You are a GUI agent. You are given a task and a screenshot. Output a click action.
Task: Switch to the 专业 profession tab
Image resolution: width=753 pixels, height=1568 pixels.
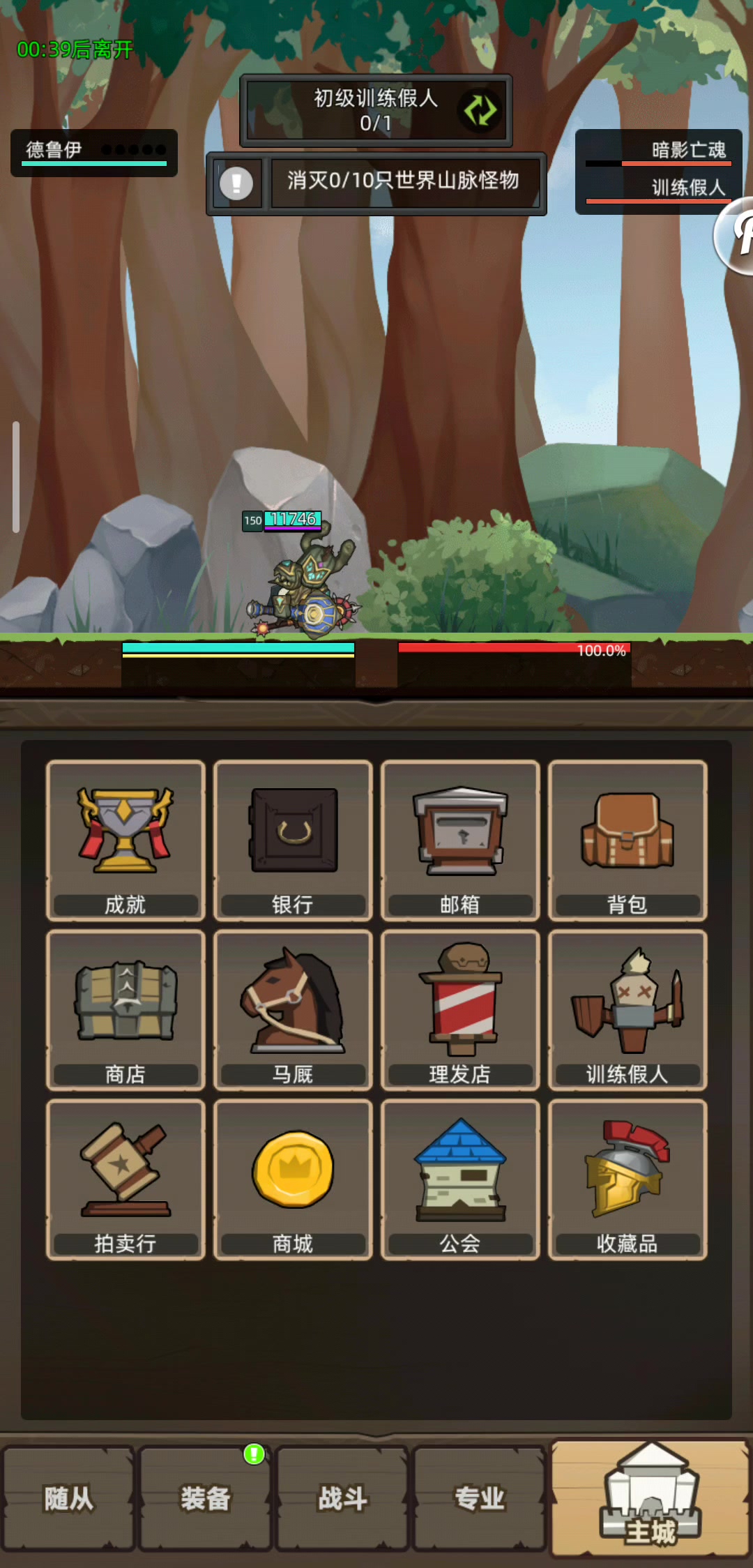point(480,1498)
